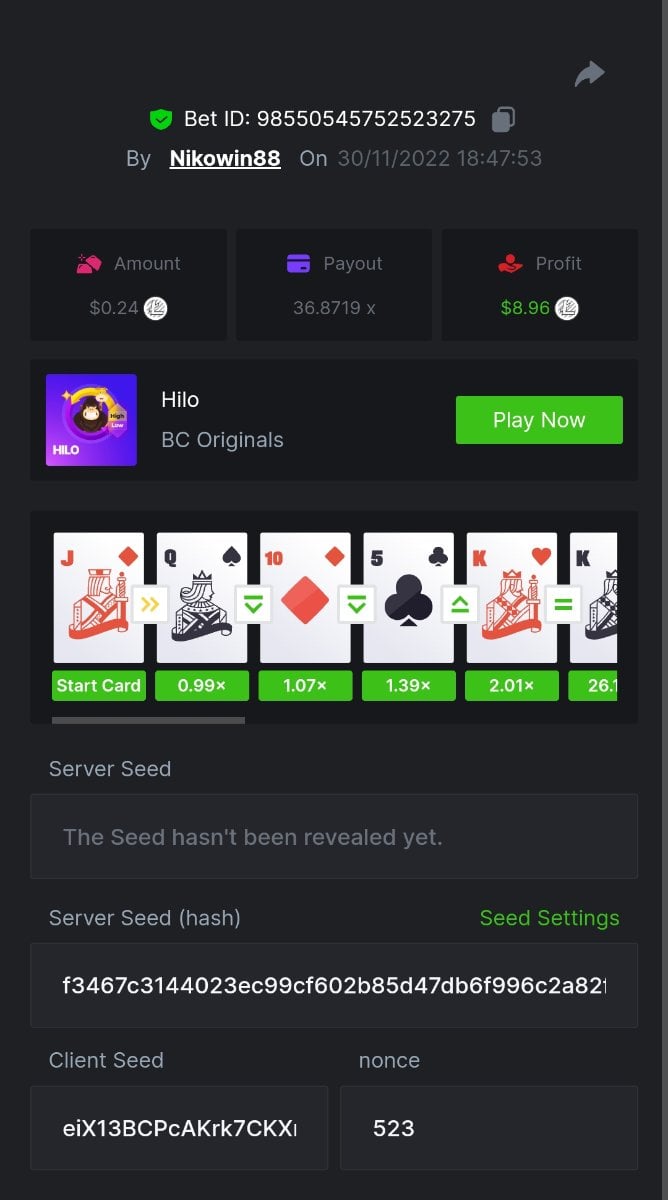This screenshot has height=1200, width=668.
Task: Copy the Bet ID
Action: tap(503, 119)
